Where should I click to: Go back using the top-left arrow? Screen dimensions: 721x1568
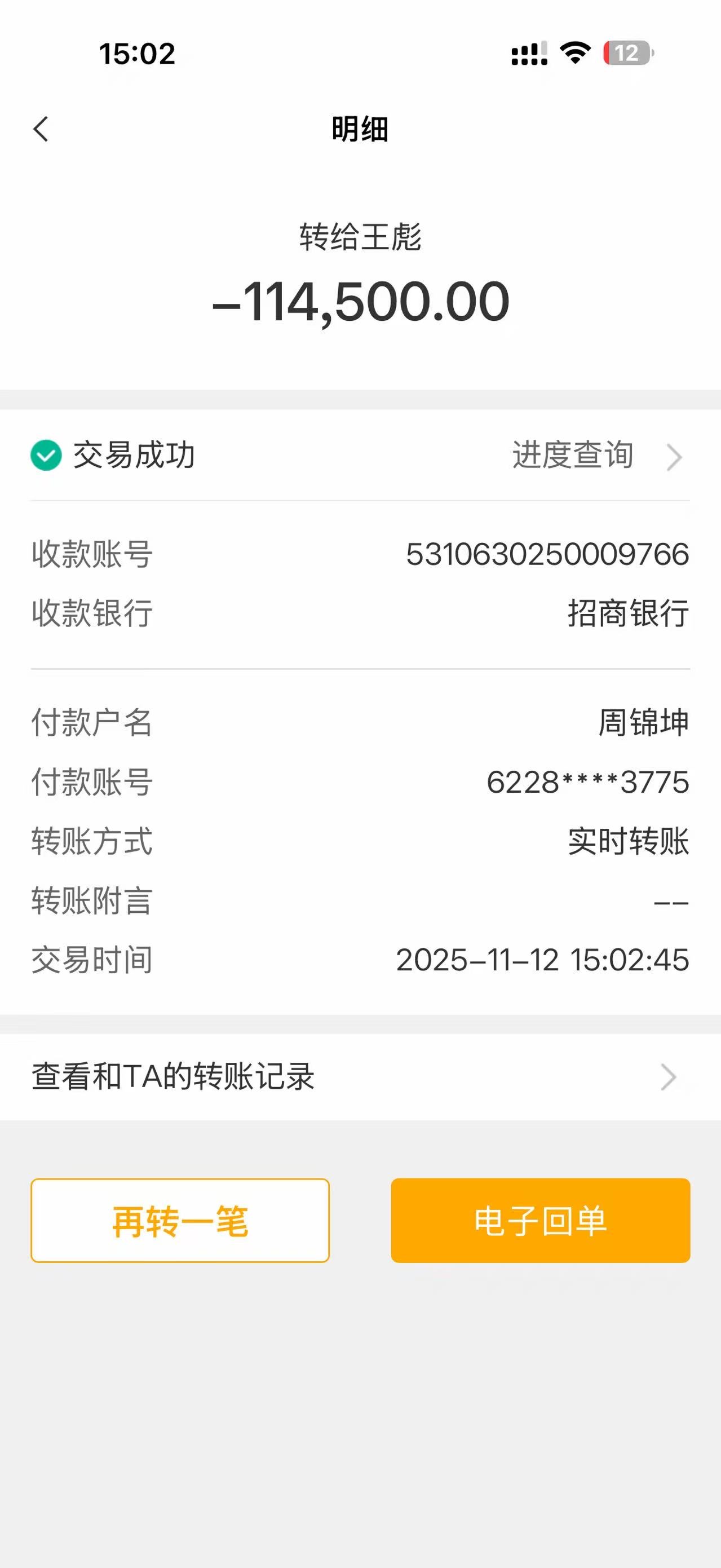[x=41, y=129]
